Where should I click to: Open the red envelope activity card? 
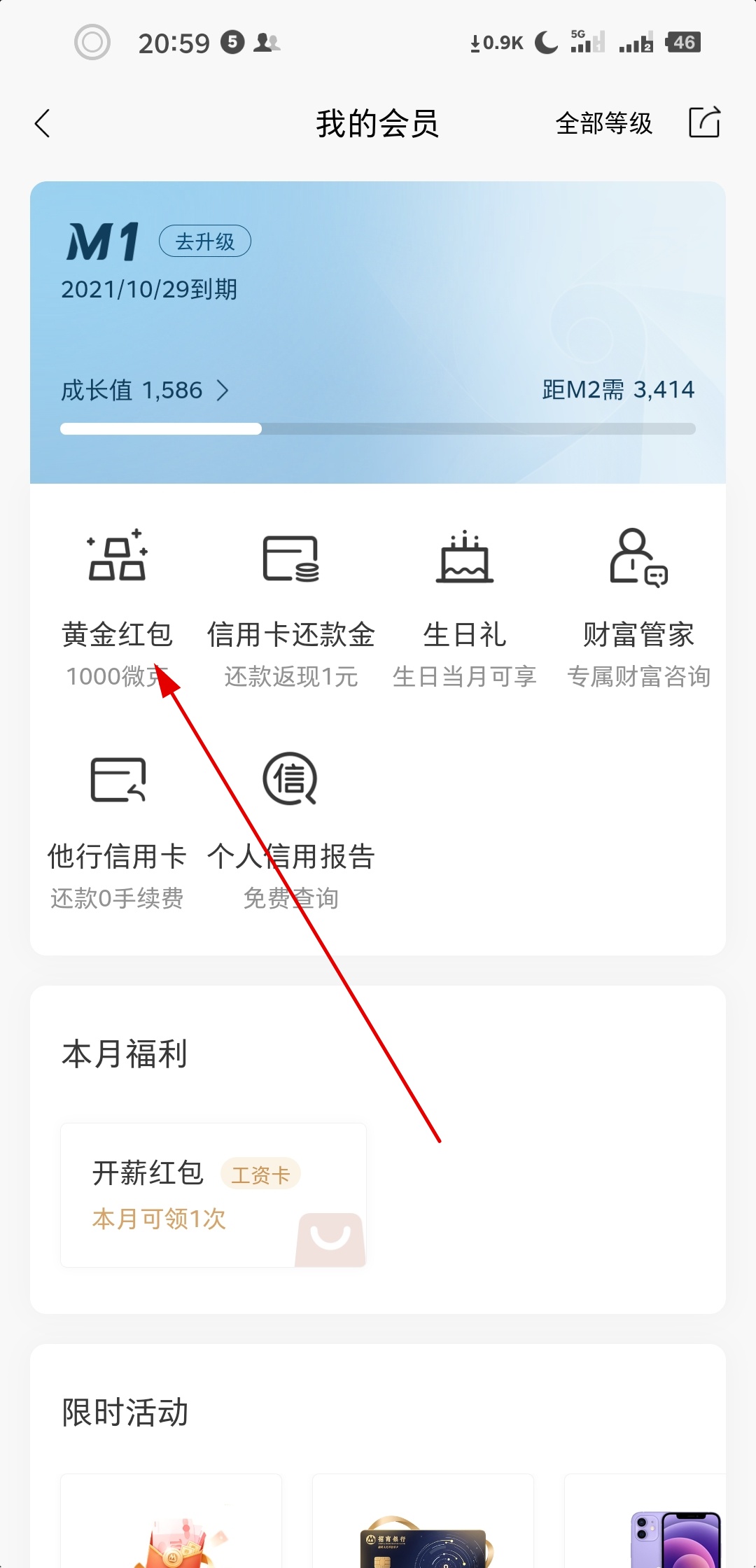point(171,1526)
